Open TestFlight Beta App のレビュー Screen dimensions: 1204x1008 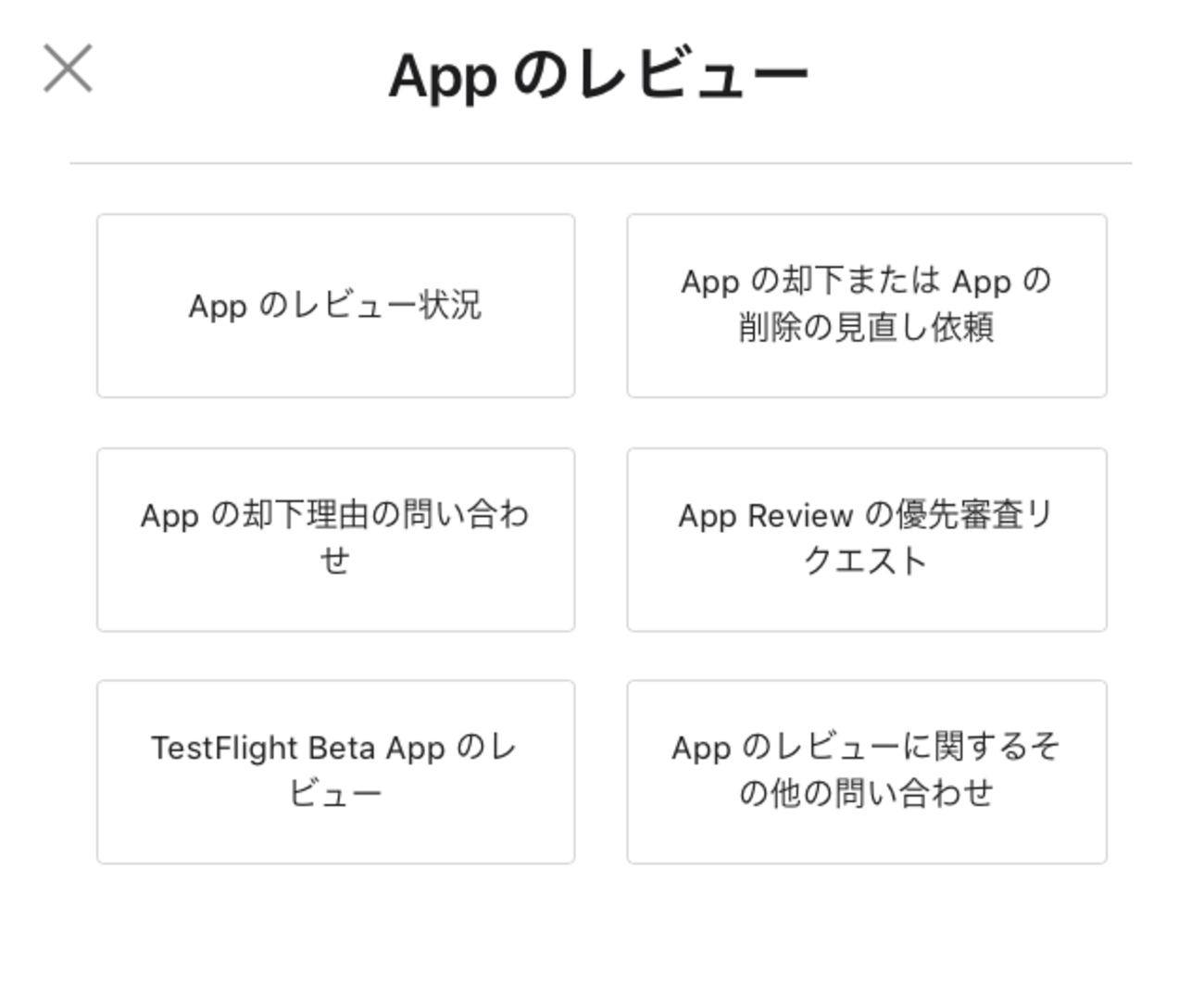335,772
